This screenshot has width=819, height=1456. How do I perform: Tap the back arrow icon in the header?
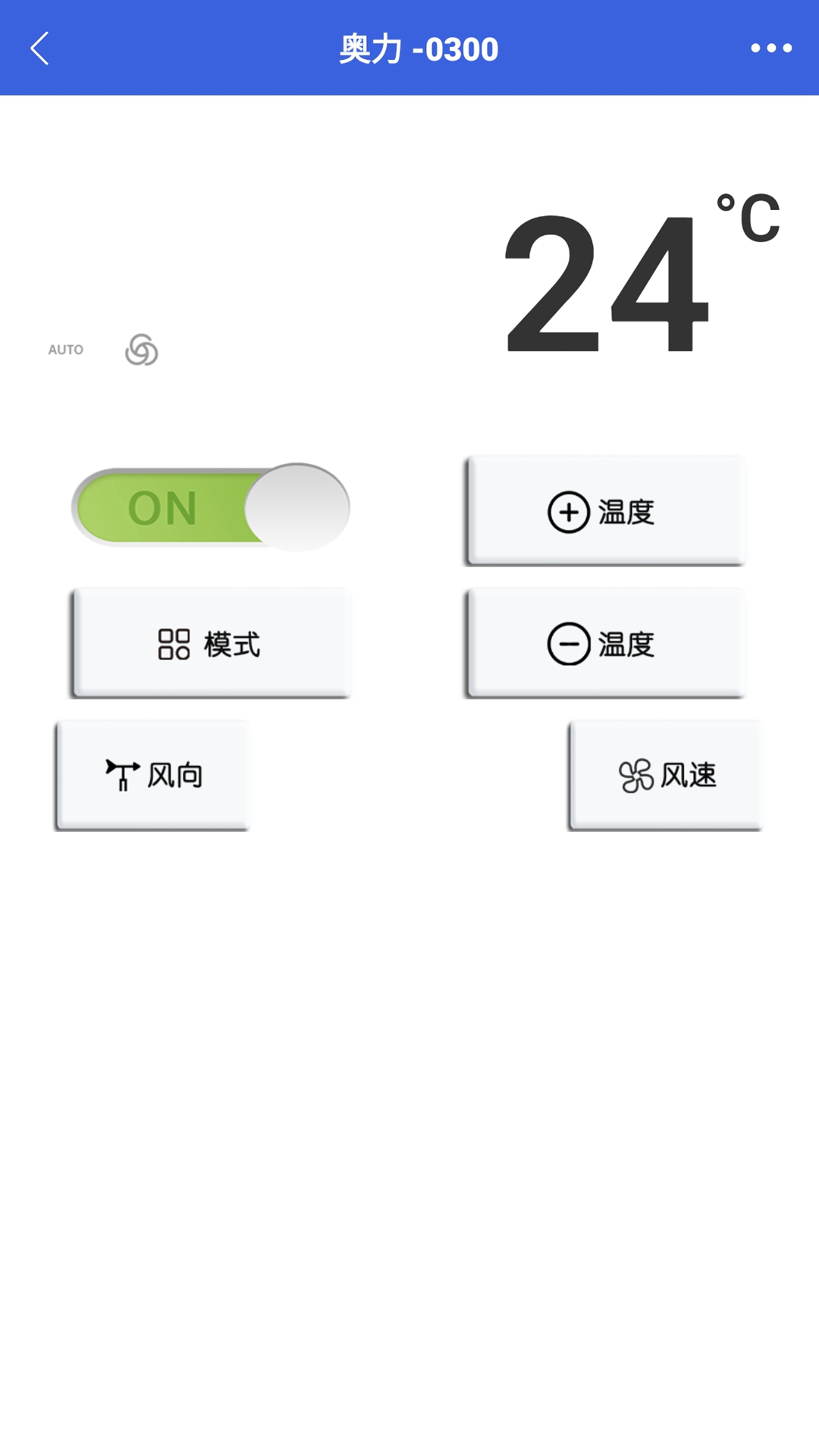[x=39, y=49]
